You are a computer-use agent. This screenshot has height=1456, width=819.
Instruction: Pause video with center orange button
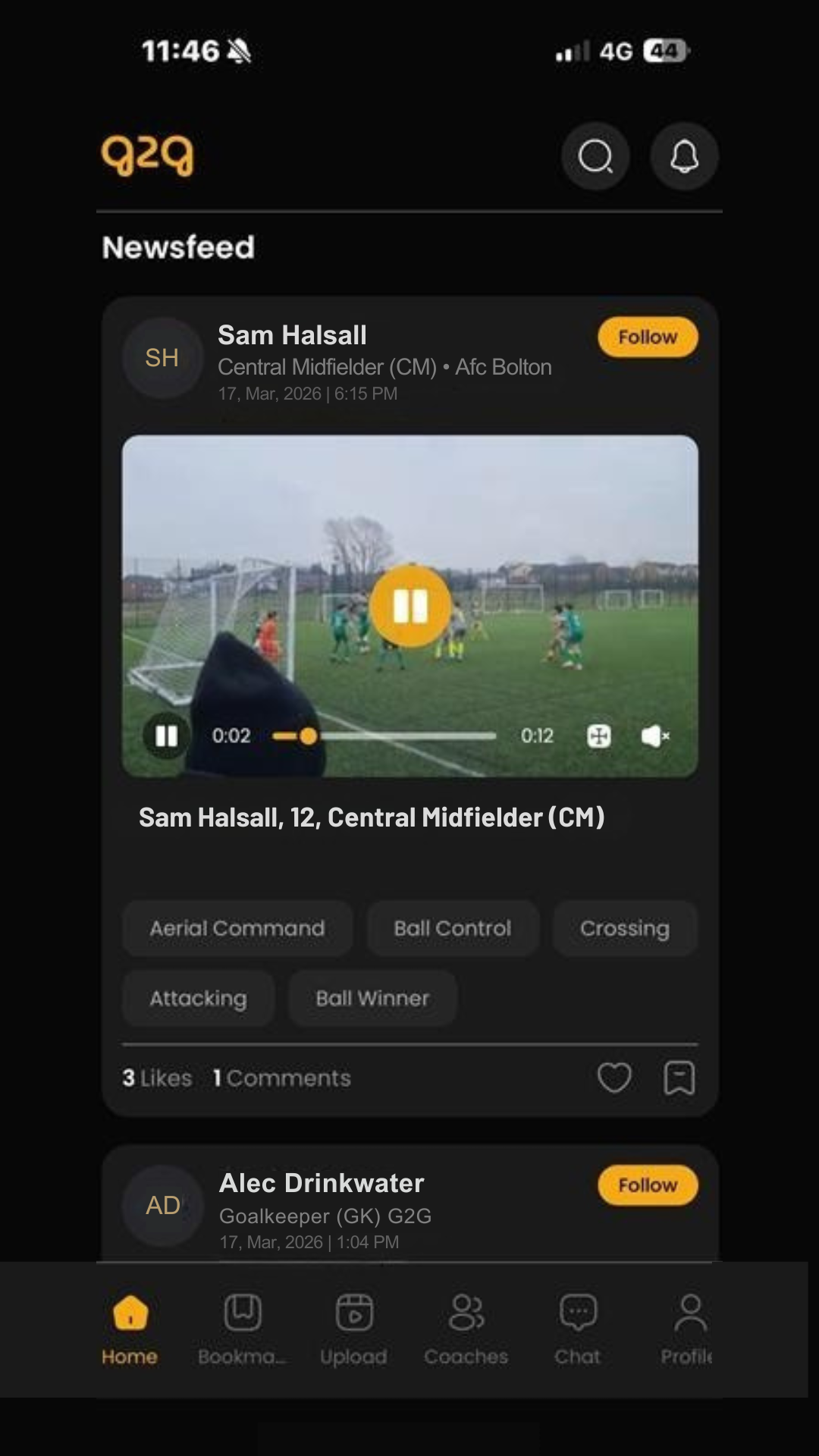click(x=410, y=606)
